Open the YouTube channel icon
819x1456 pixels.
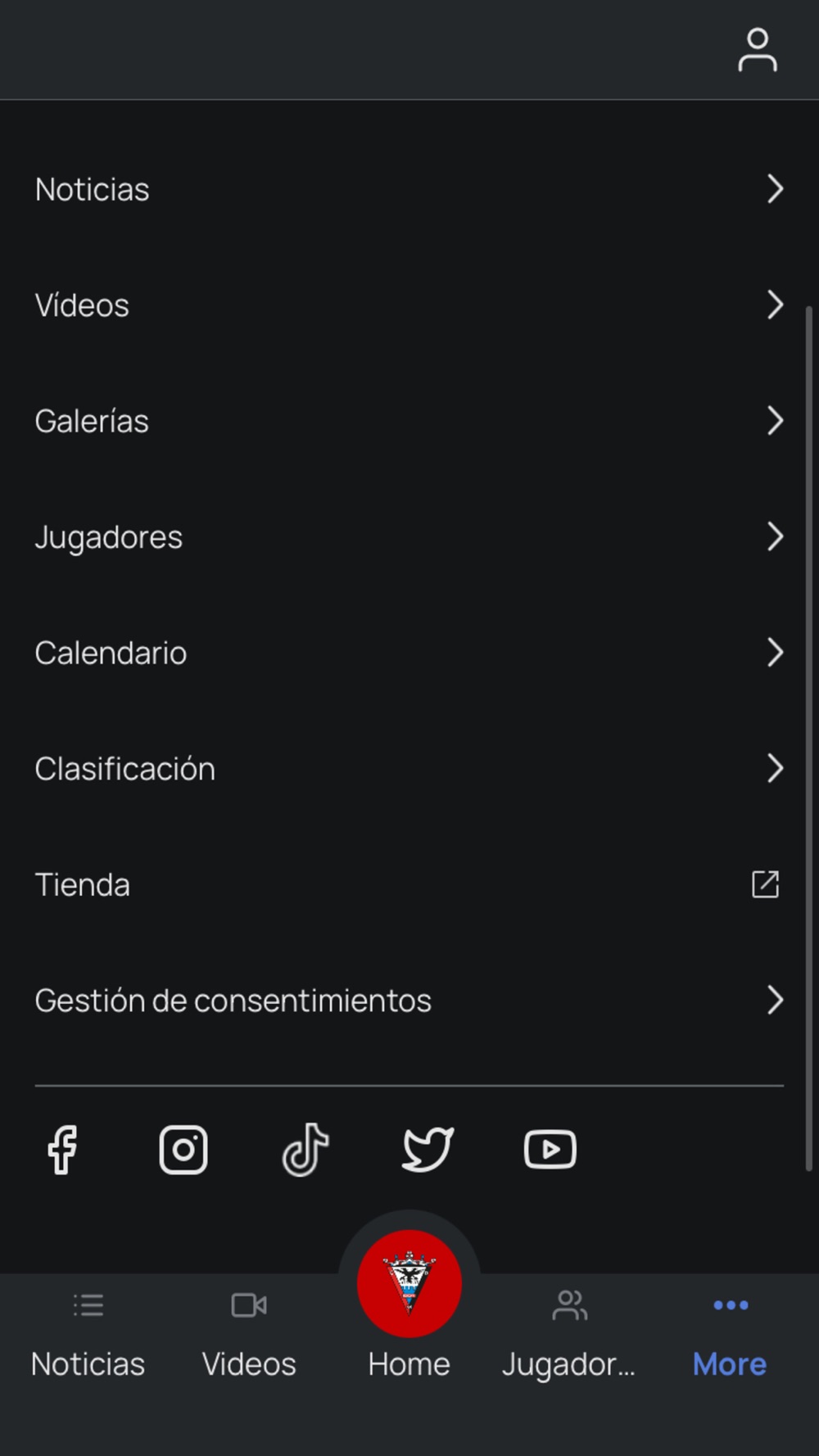click(x=550, y=1150)
